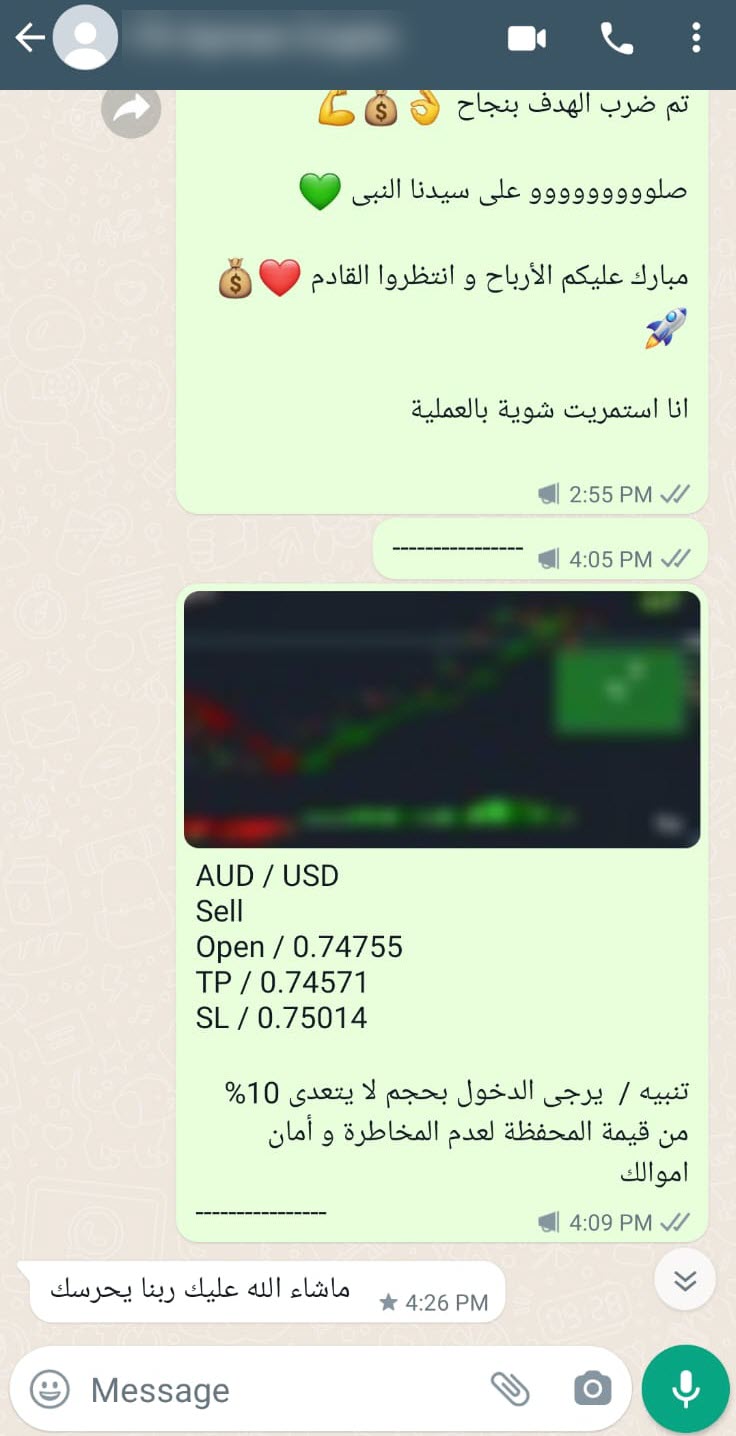Image resolution: width=736 pixels, height=1436 pixels.
Task: Start a voice call
Action: pos(616,39)
